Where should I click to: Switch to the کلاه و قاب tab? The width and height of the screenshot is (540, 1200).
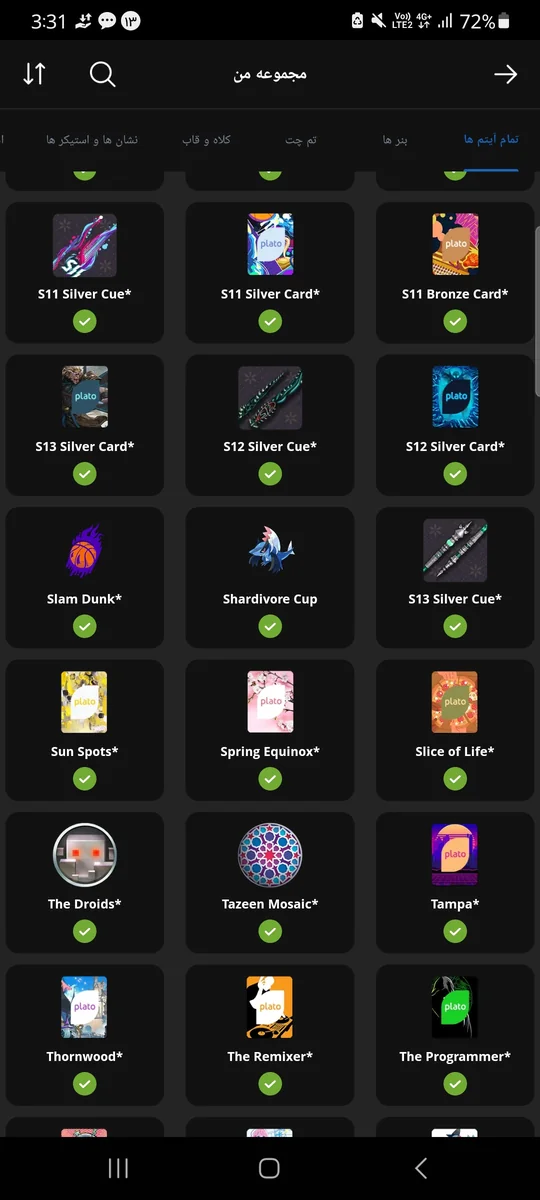pyautogui.click(x=206, y=140)
